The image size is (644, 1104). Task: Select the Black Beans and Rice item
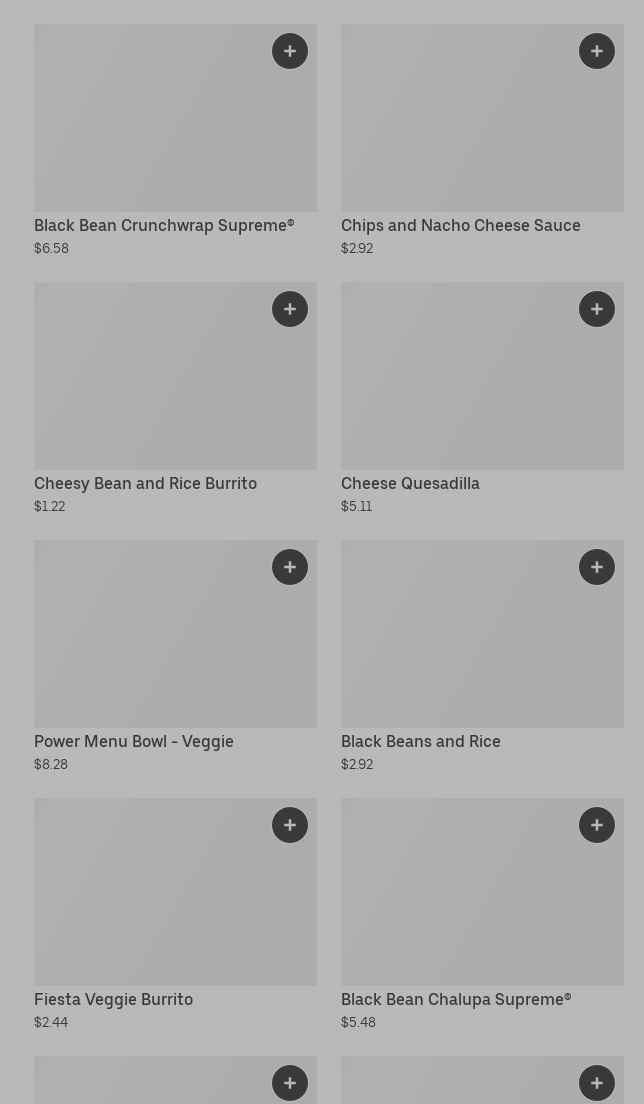[482, 657]
